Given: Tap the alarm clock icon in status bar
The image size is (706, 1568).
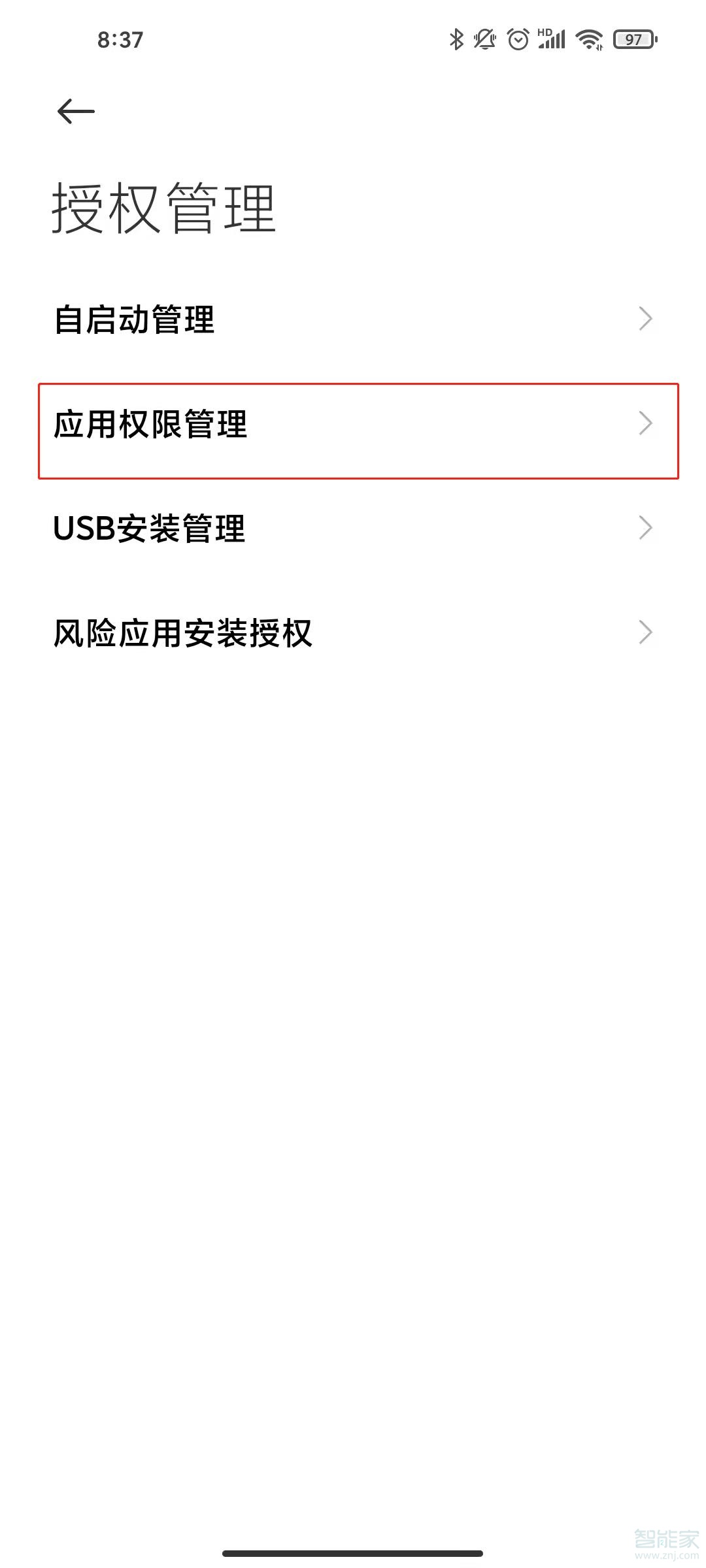Looking at the screenshot, I should pyautogui.click(x=517, y=39).
